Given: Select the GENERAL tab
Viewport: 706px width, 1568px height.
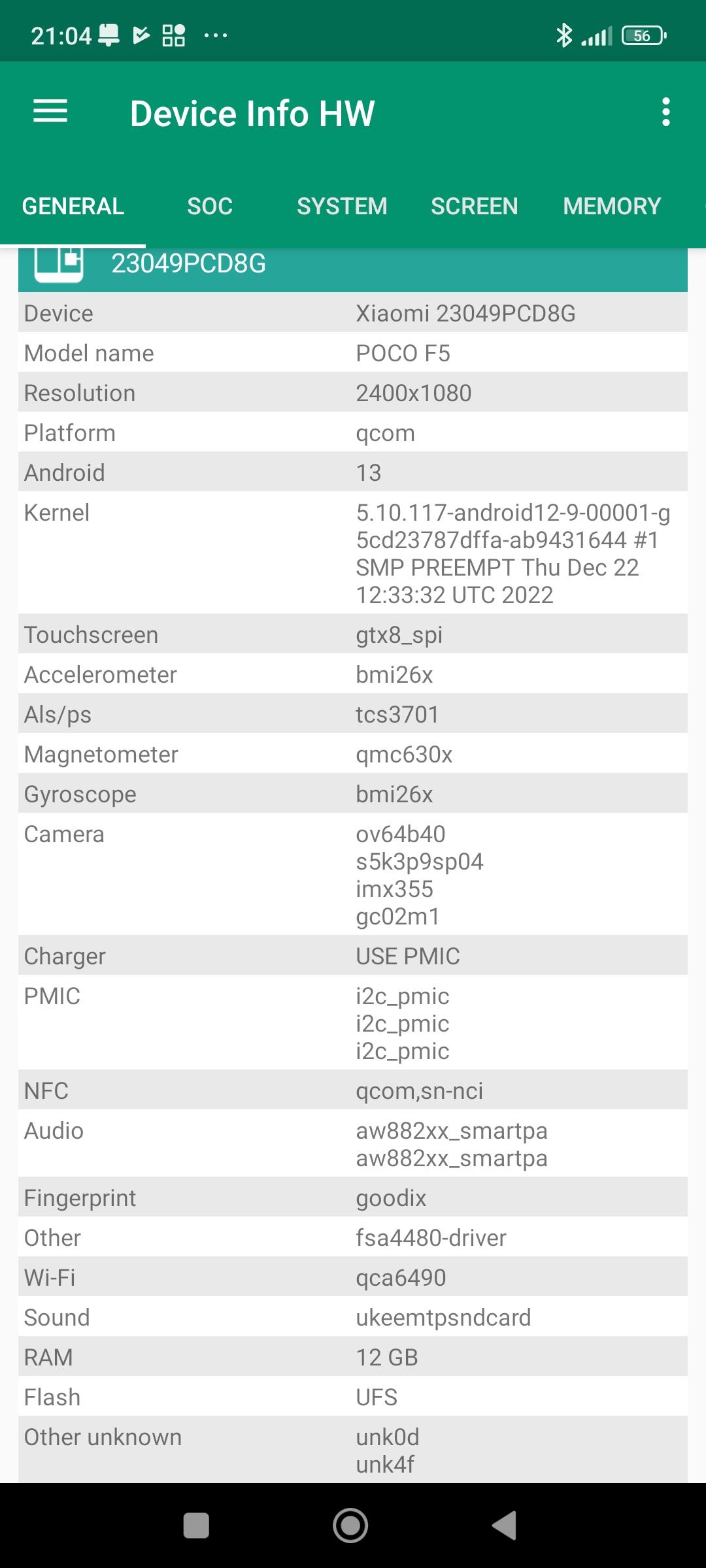Looking at the screenshot, I should pos(73,206).
